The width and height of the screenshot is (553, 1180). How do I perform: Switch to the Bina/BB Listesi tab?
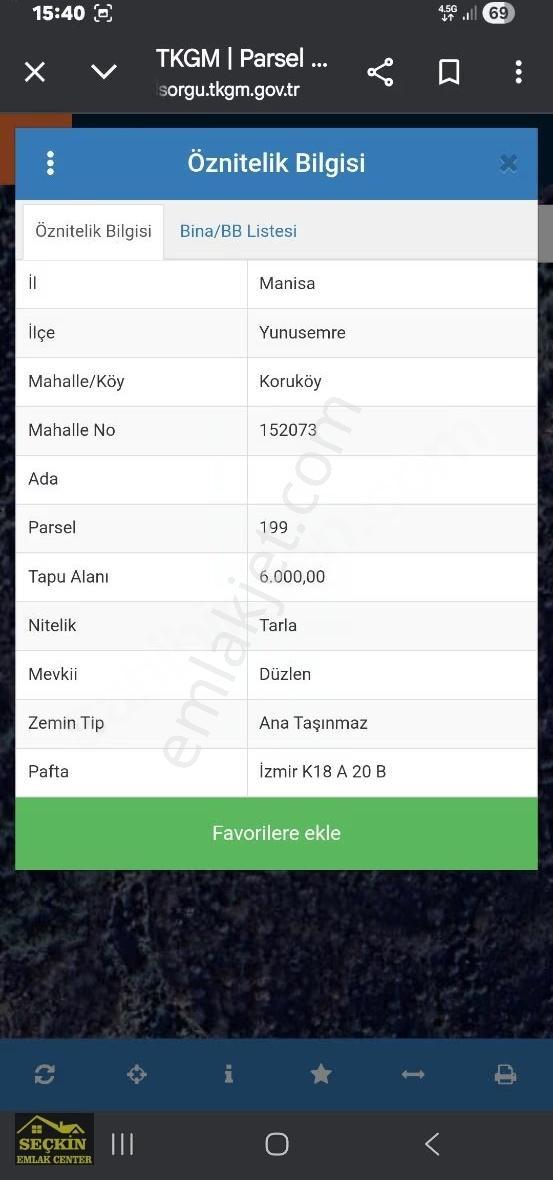[x=238, y=231]
